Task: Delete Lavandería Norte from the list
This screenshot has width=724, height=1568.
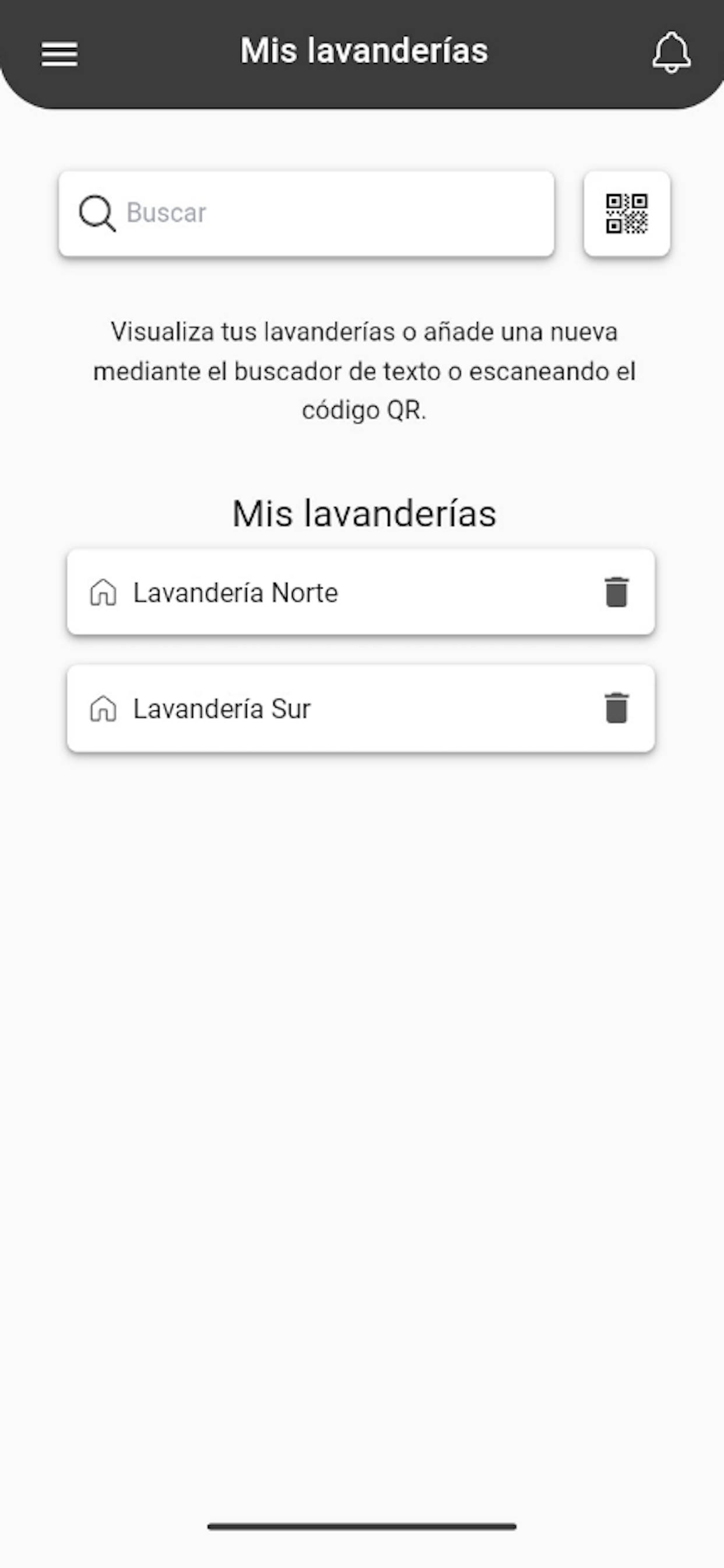Action: (x=616, y=591)
